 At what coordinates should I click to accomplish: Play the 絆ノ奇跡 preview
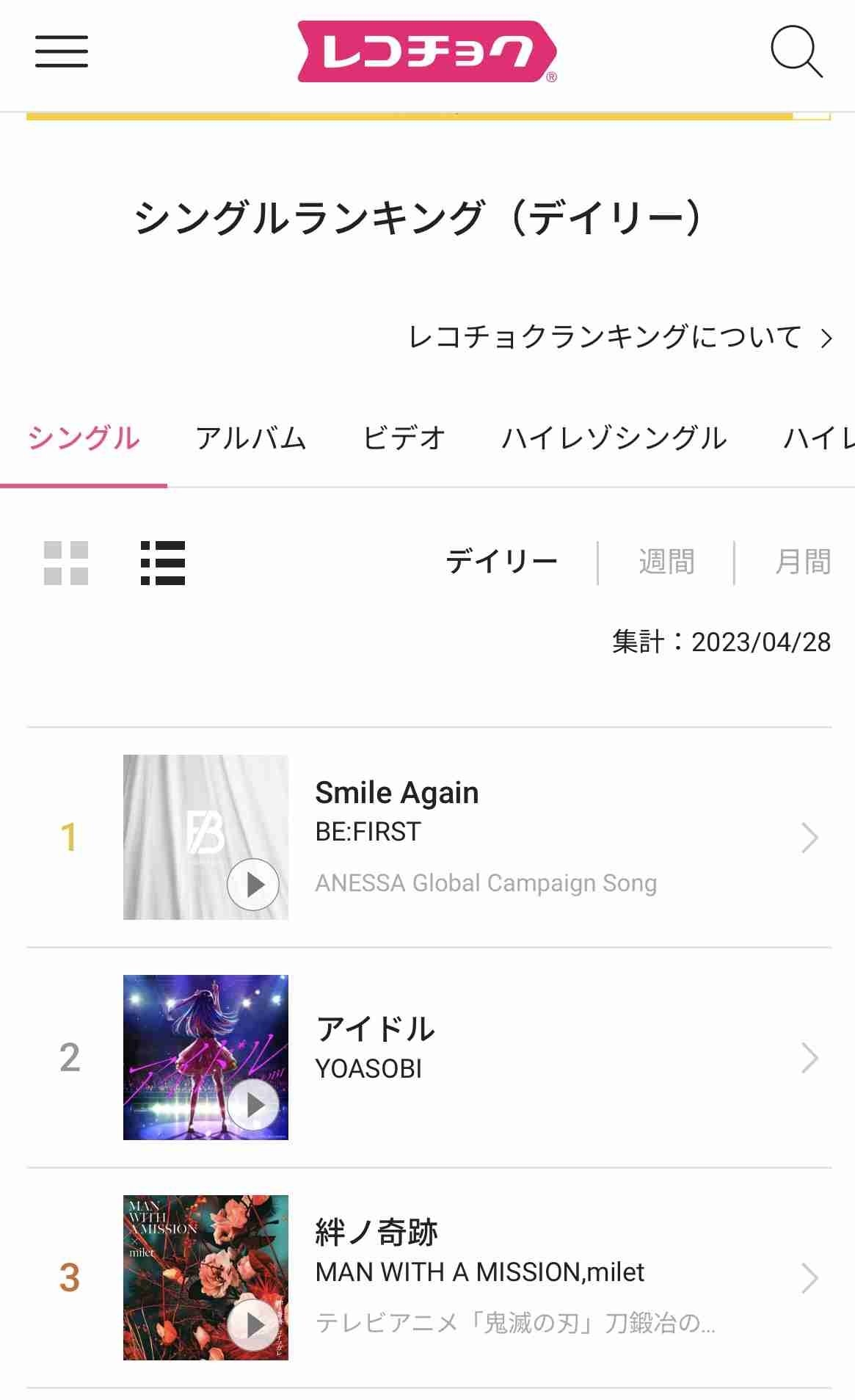pyautogui.click(x=253, y=1325)
